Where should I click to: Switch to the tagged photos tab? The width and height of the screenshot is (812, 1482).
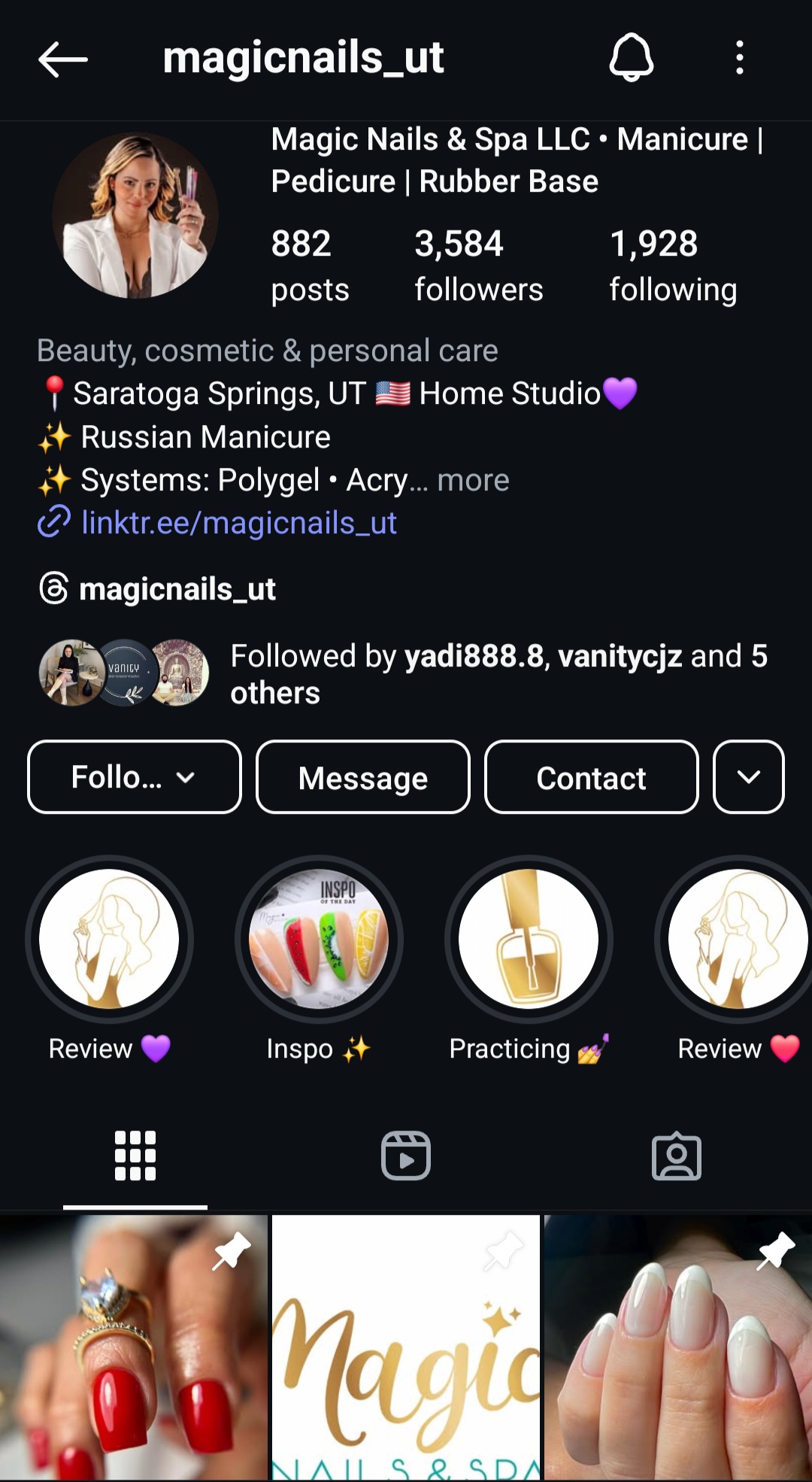677,1156
